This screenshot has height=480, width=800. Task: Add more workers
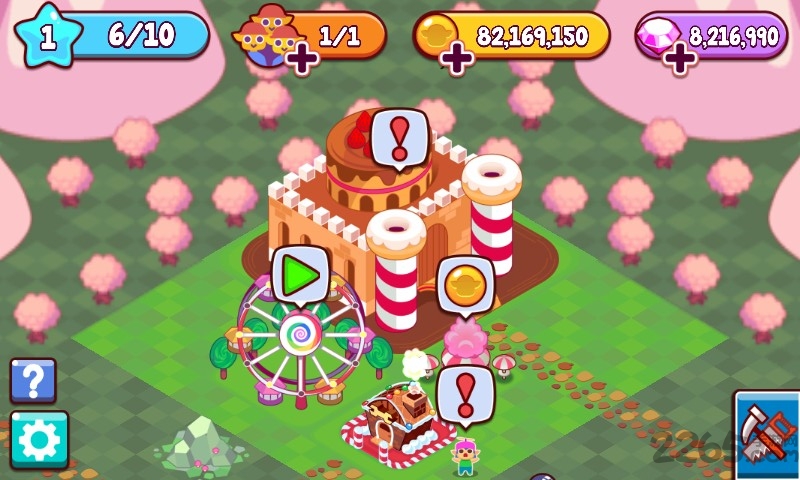[x=301, y=58]
